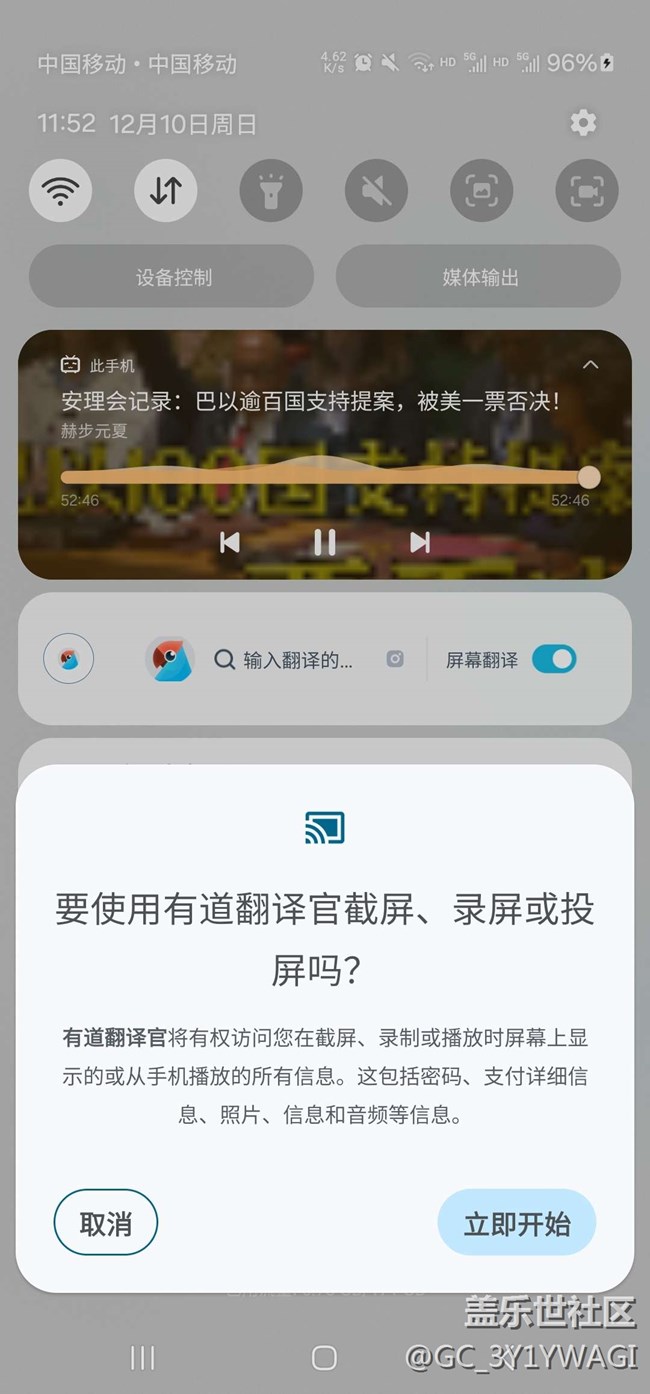The height and width of the screenshot is (1394, 650).
Task: Skip to the previous track
Action: click(x=230, y=542)
